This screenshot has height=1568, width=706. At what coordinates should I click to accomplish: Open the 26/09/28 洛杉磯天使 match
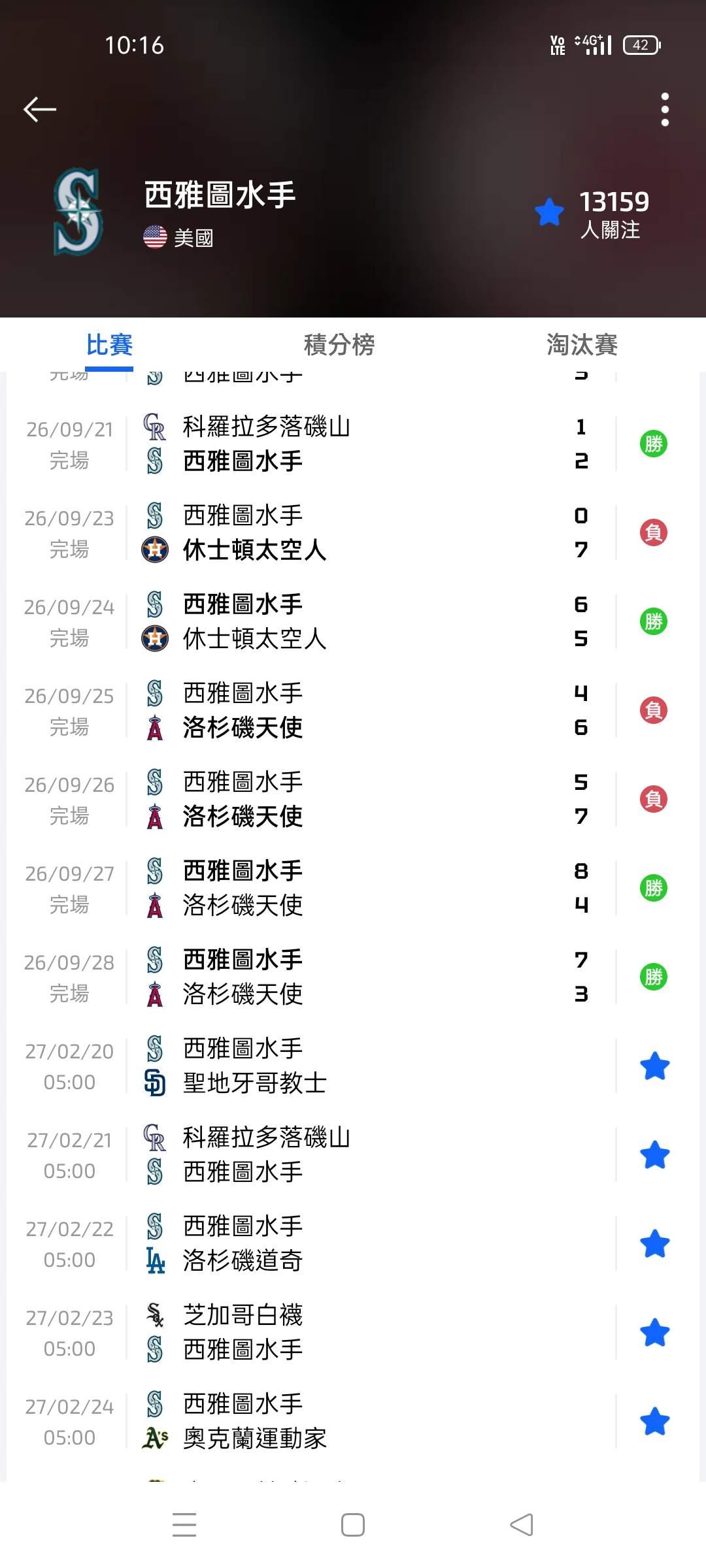click(x=353, y=977)
